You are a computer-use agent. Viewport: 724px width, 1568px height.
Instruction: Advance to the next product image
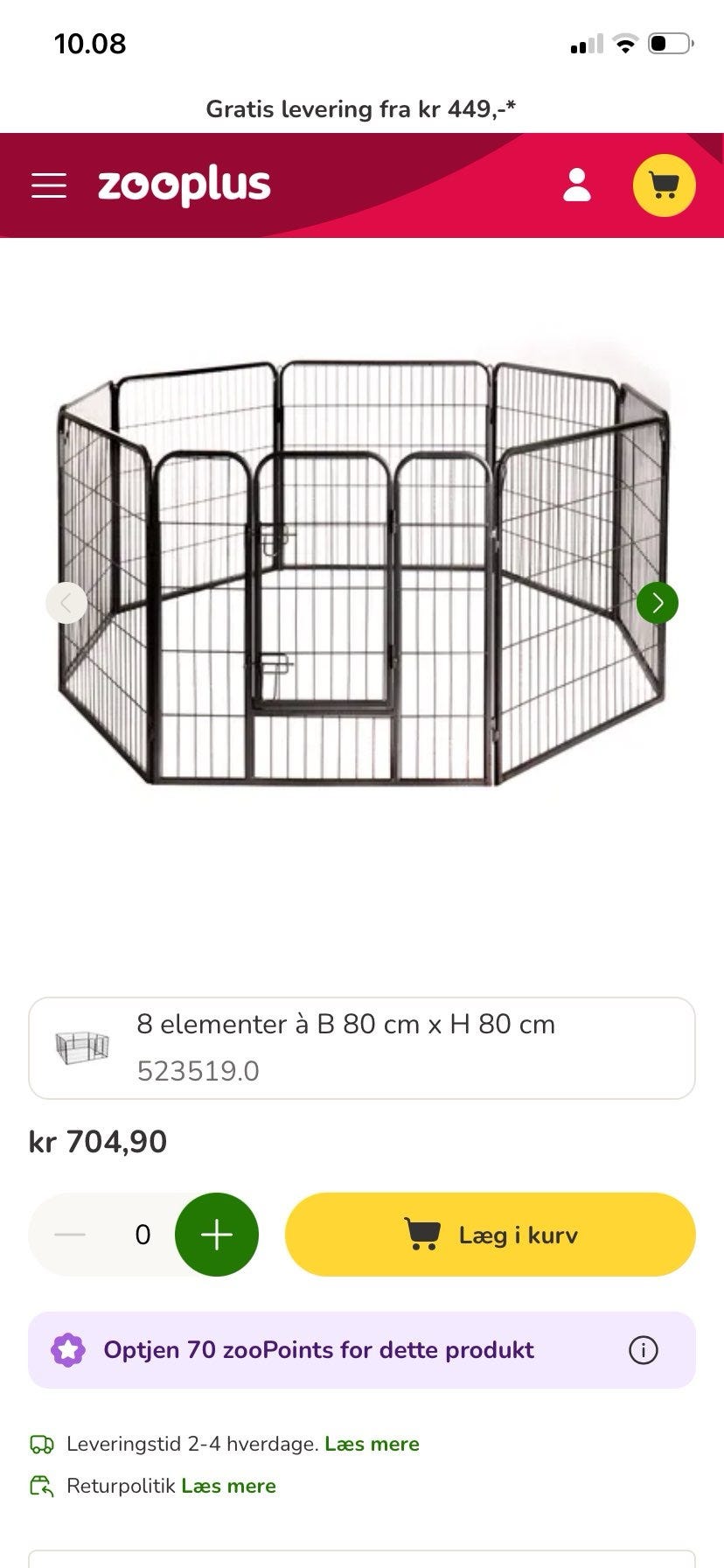tap(657, 603)
